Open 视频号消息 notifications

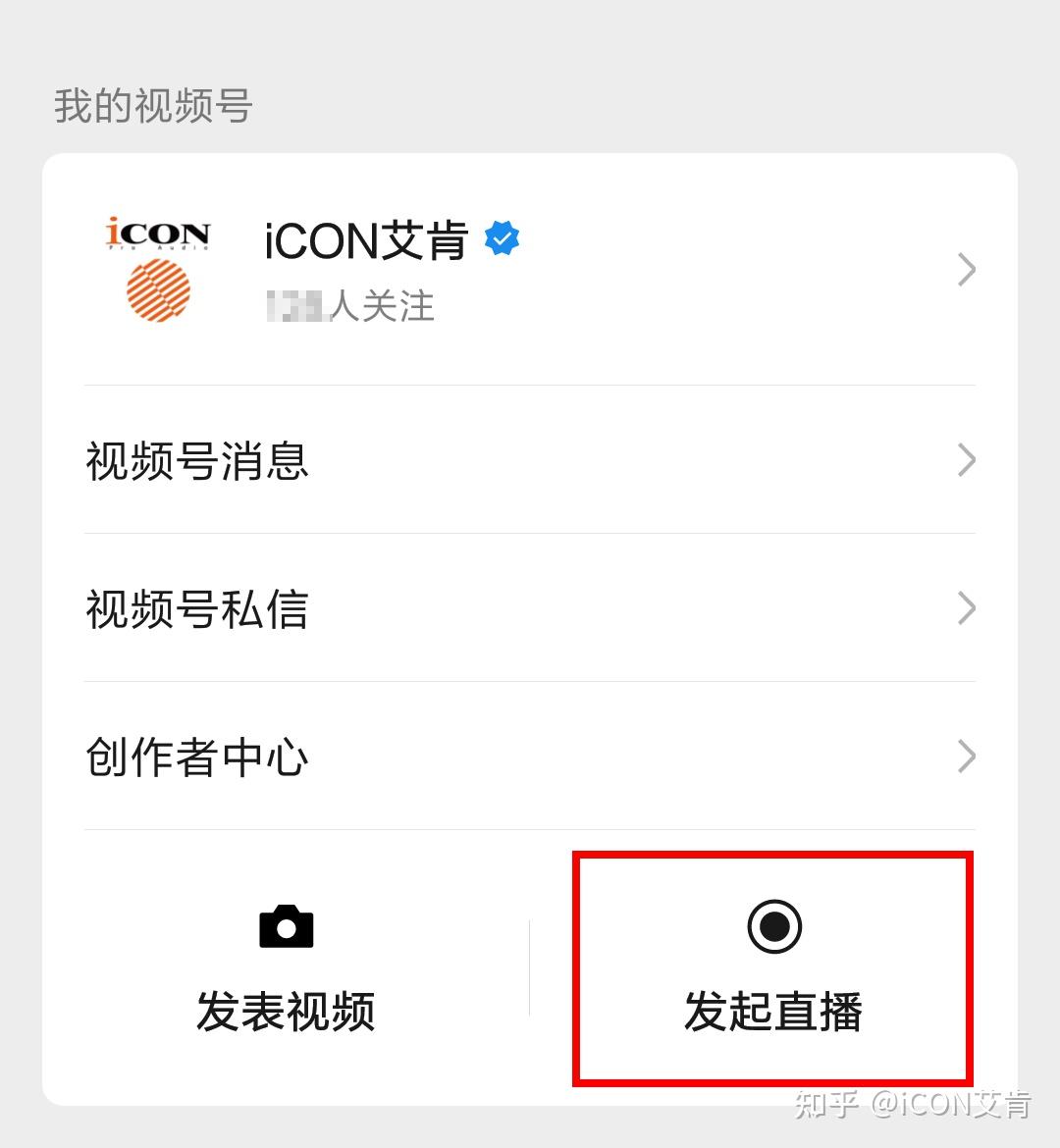point(530,460)
